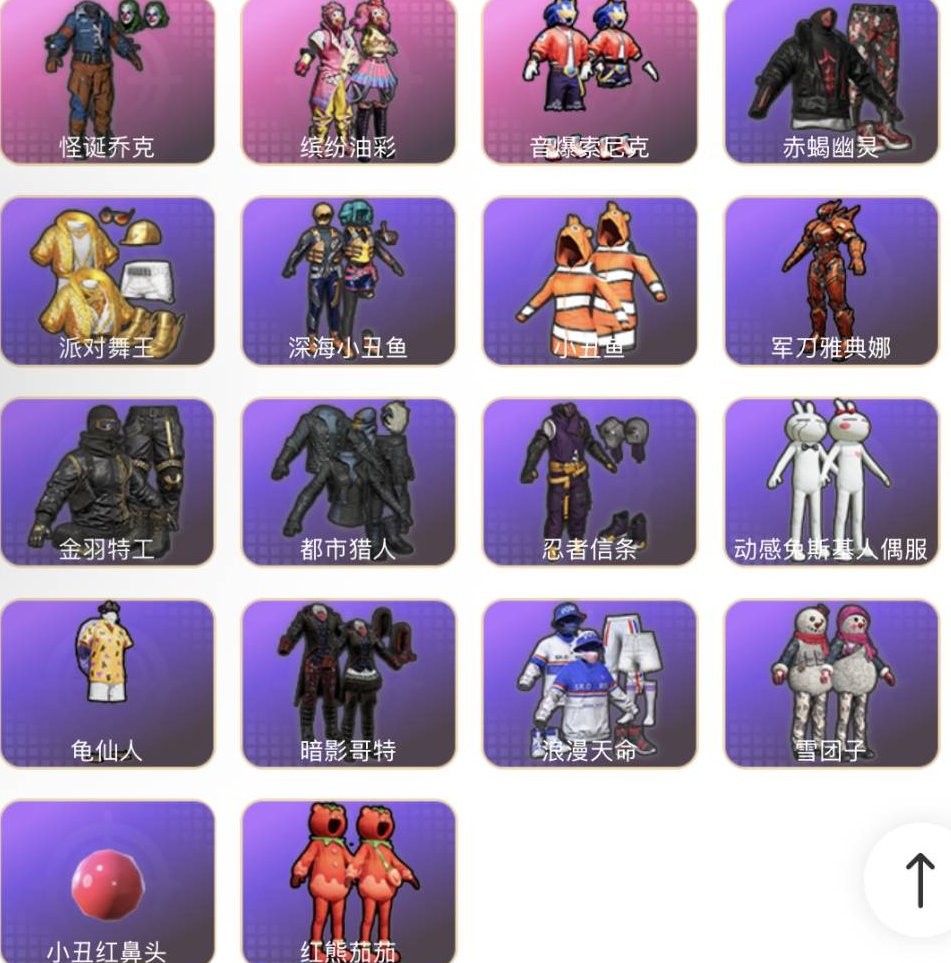The height and width of the screenshot is (963, 951).
Task: View the 小丑红鼻头 item
Action: [107, 882]
